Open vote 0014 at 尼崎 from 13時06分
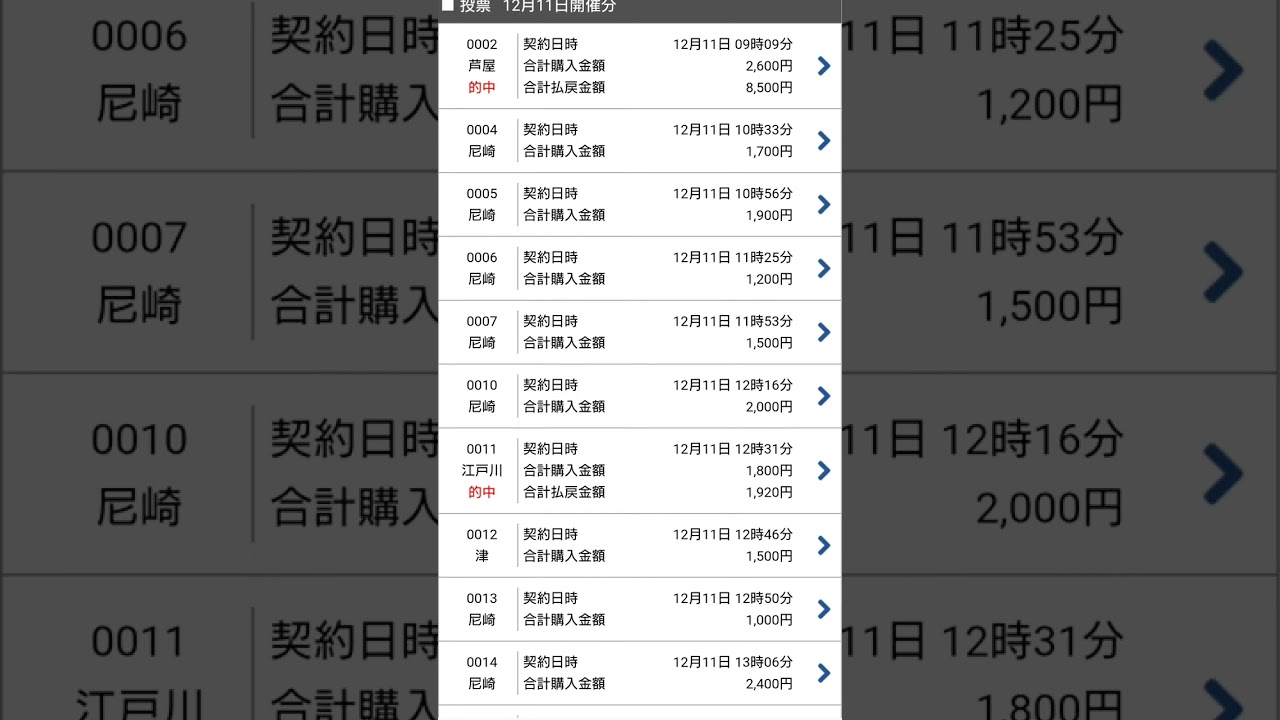 click(x=640, y=673)
